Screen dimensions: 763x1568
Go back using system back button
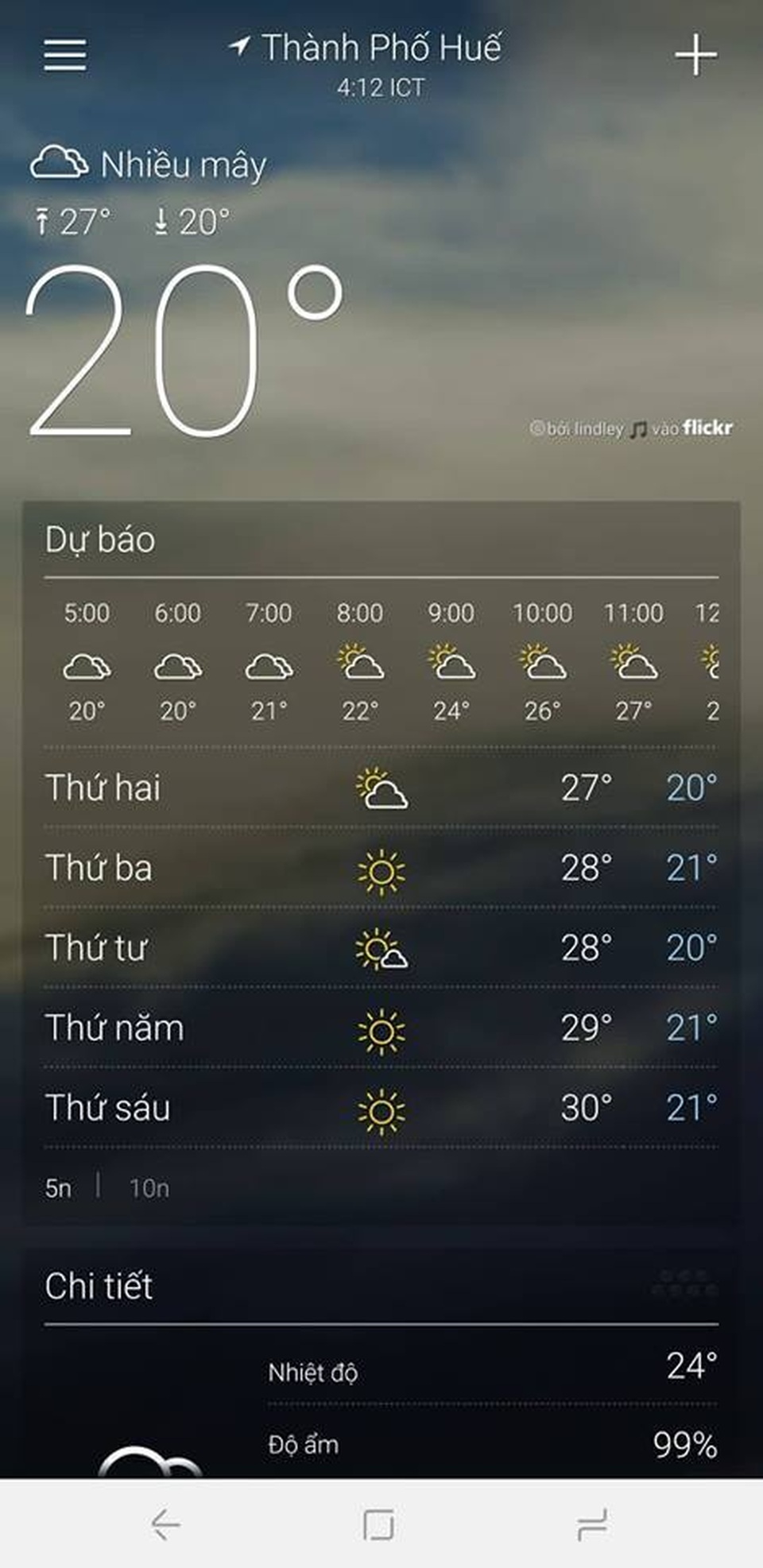tap(165, 1524)
